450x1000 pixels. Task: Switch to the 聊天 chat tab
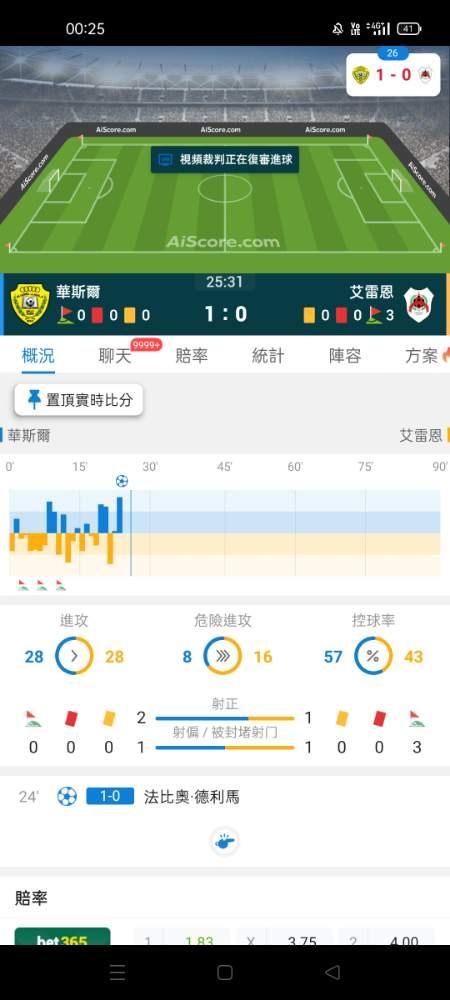coord(115,356)
